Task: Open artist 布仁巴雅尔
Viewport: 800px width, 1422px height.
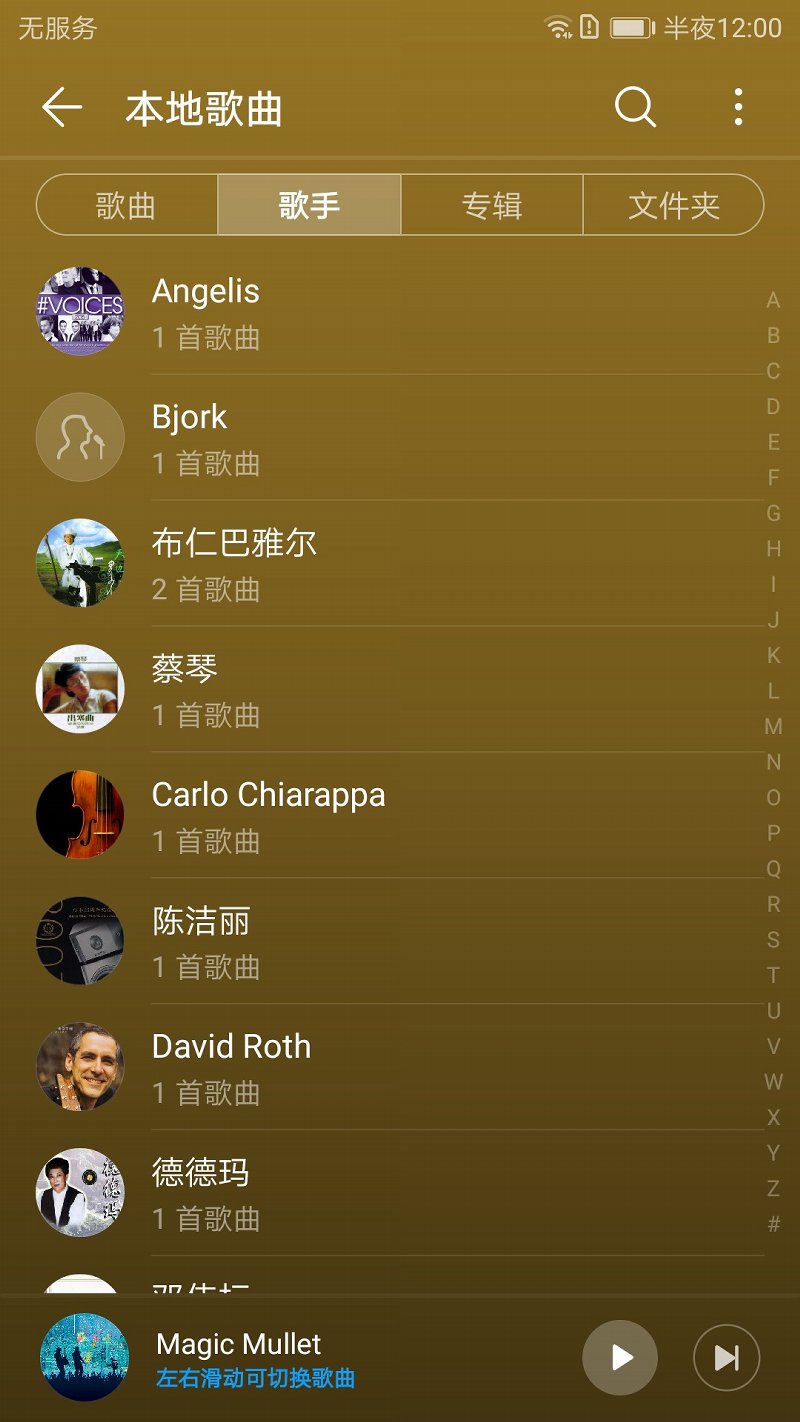Action: pos(400,564)
